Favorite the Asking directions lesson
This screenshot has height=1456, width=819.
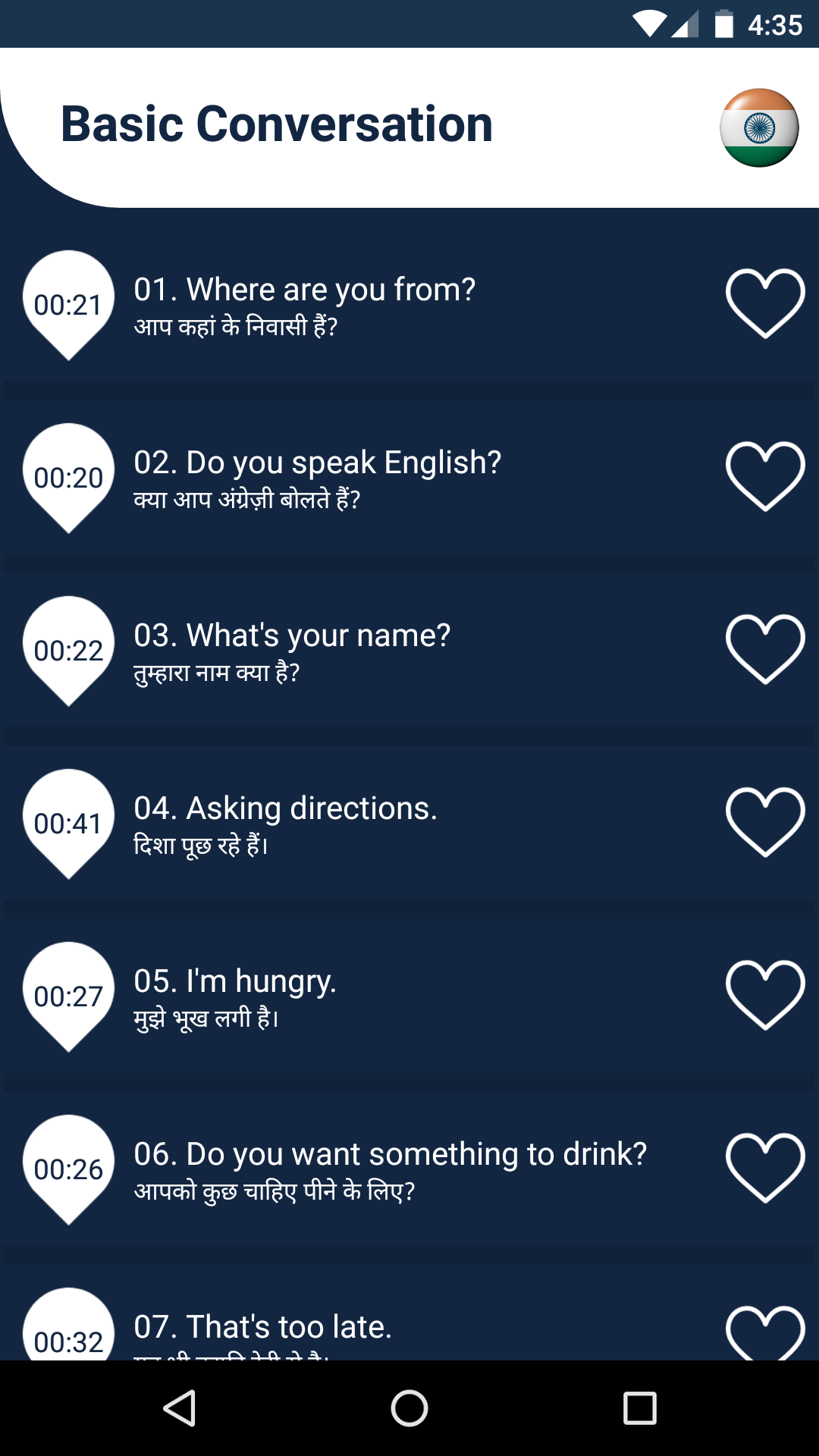click(764, 822)
